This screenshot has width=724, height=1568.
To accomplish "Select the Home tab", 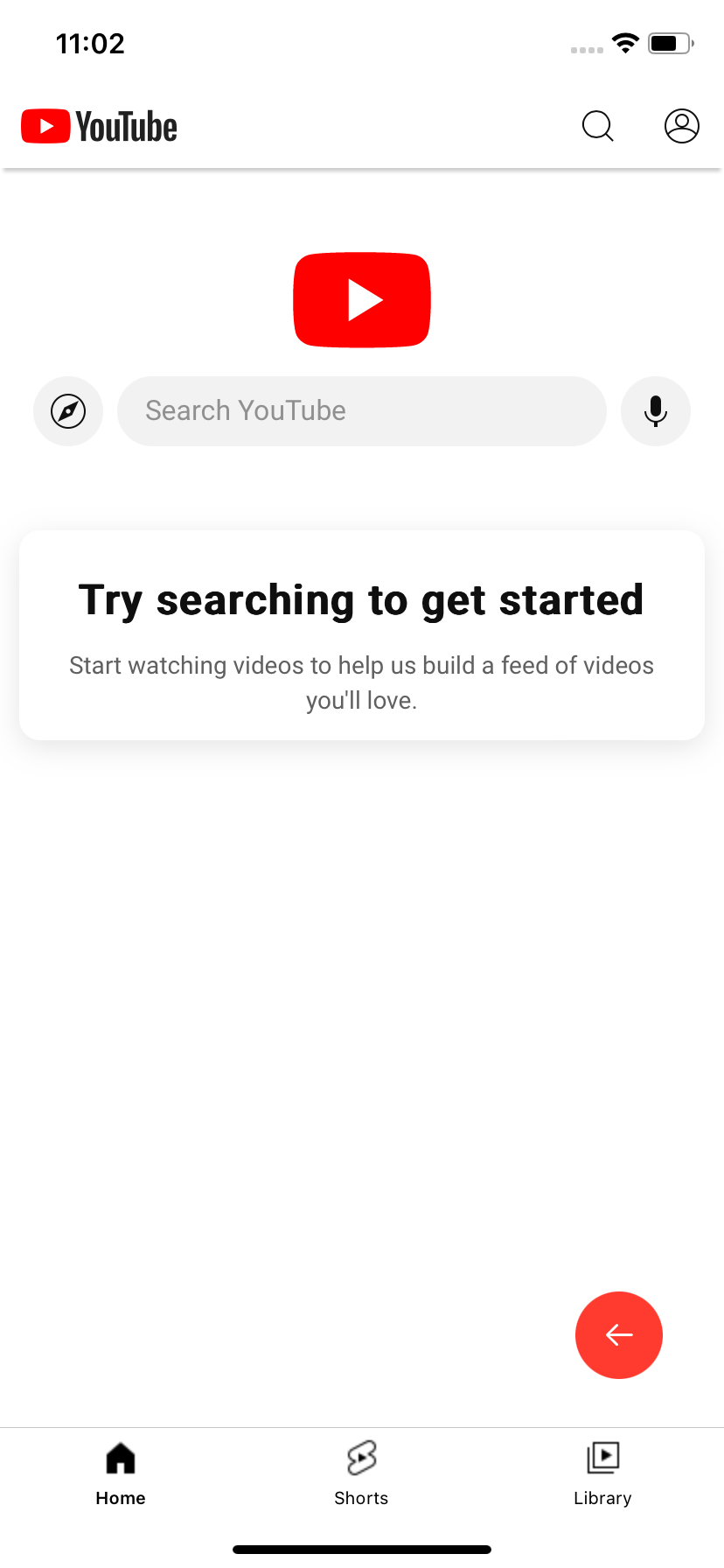I will (120, 1473).
